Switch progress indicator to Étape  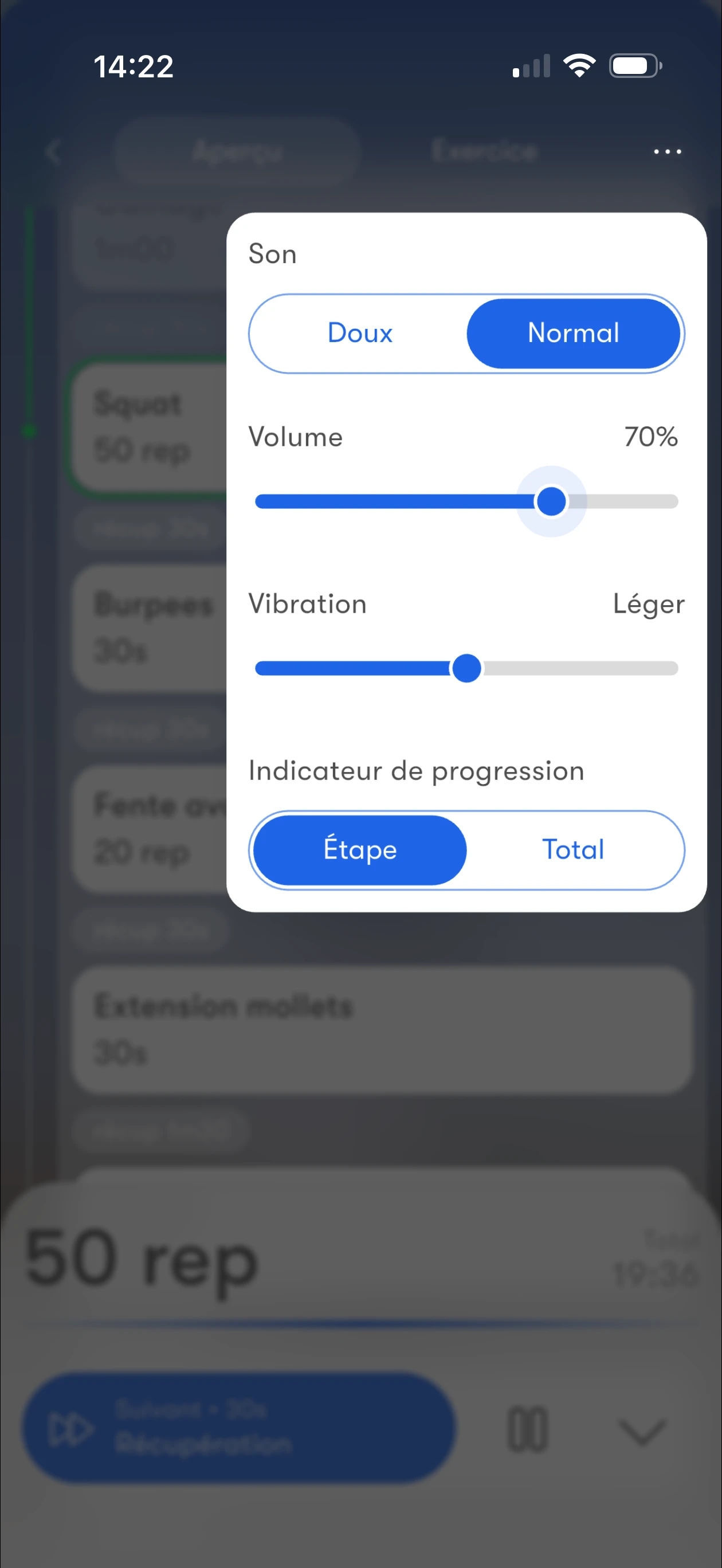click(360, 850)
